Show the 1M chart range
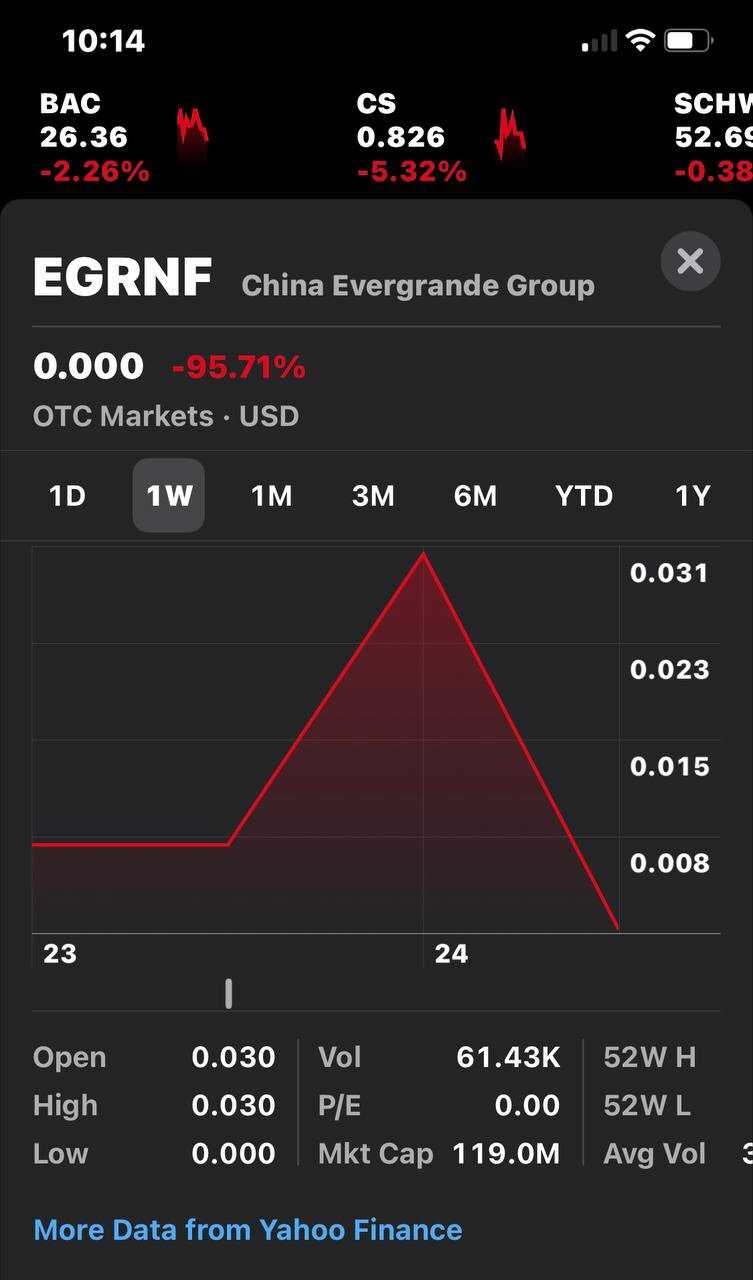 (271, 496)
